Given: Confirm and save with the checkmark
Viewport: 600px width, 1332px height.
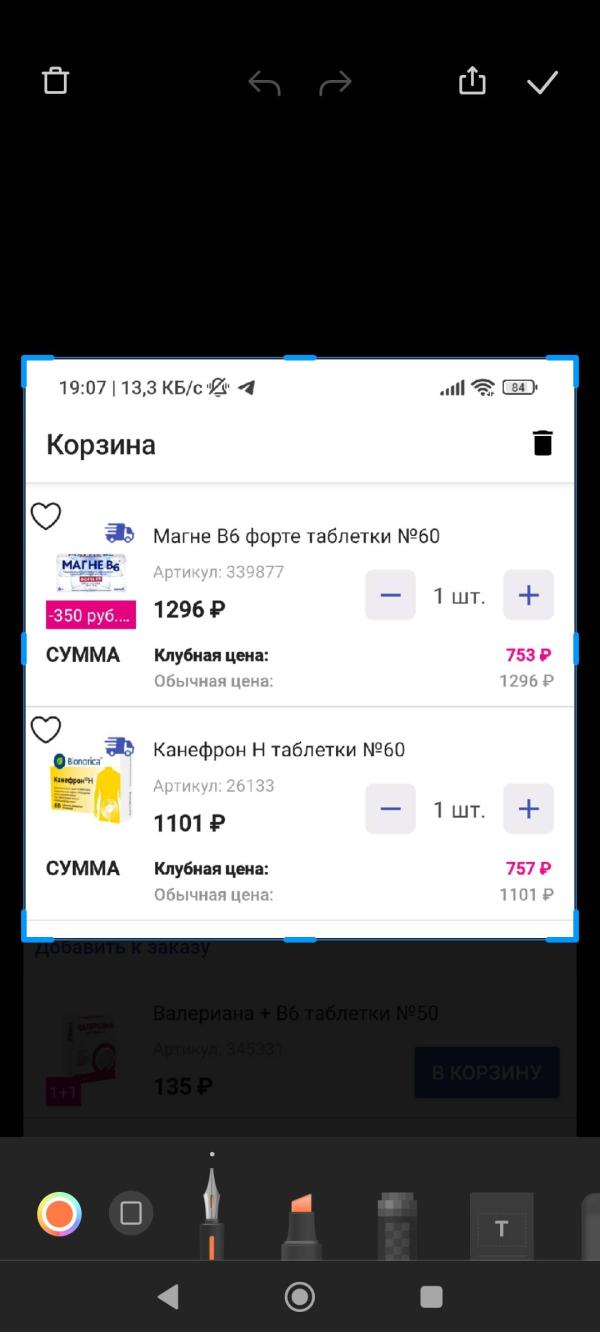Looking at the screenshot, I should [542, 82].
